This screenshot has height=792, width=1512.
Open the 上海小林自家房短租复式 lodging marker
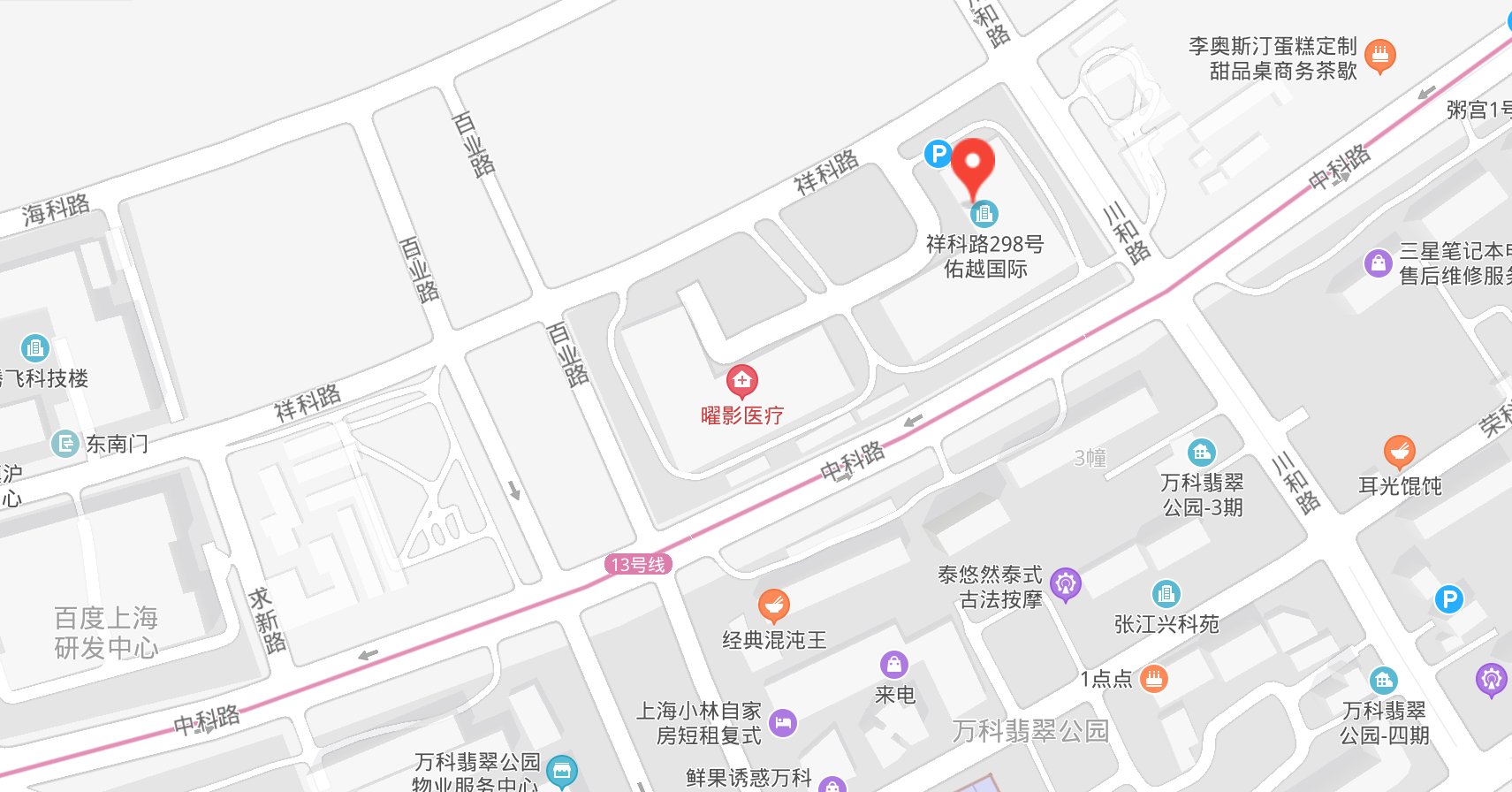tap(782, 723)
